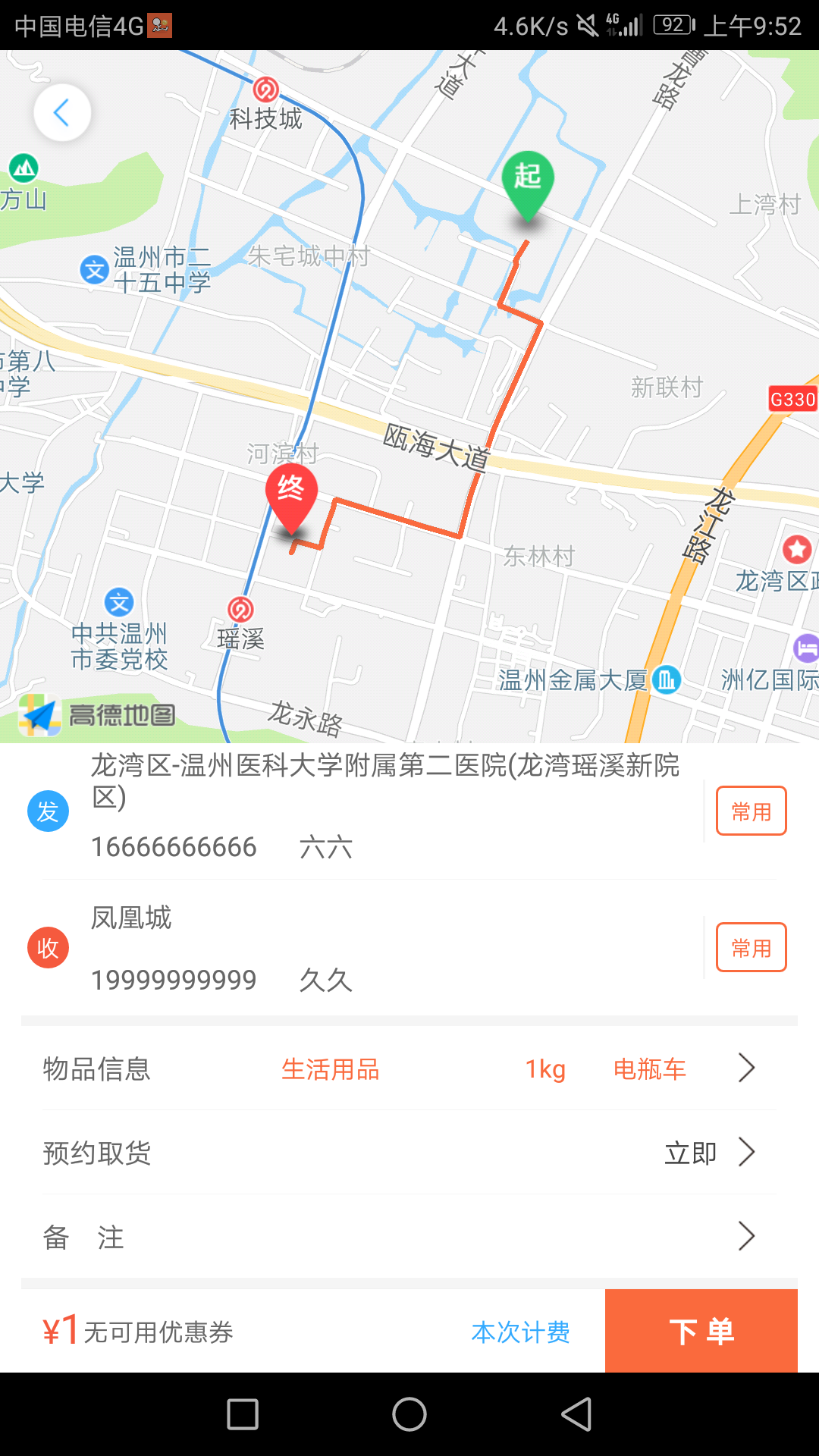Choose a pickup time in 预约取货
819x1456 pixels.
pos(409,1153)
